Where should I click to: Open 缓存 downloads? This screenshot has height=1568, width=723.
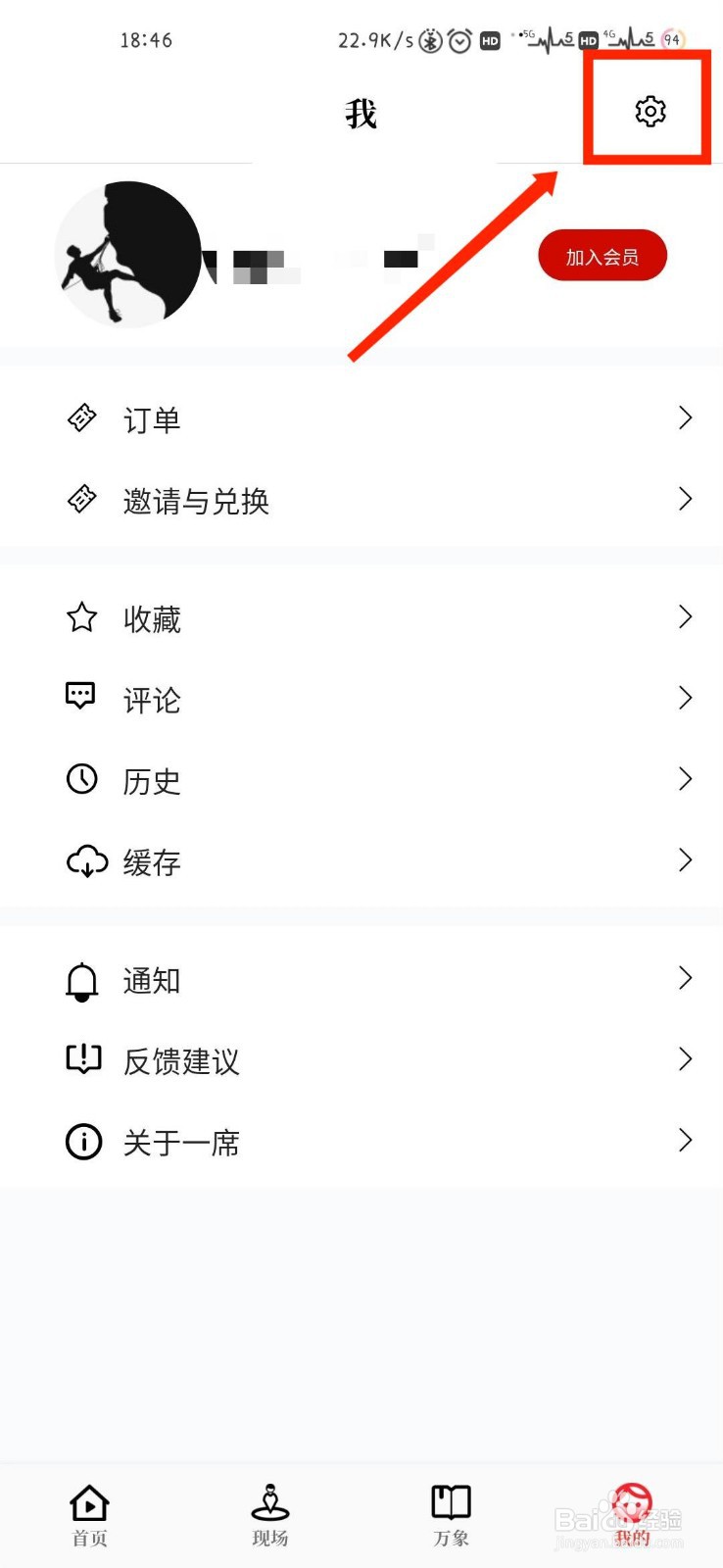click(361, 862)
